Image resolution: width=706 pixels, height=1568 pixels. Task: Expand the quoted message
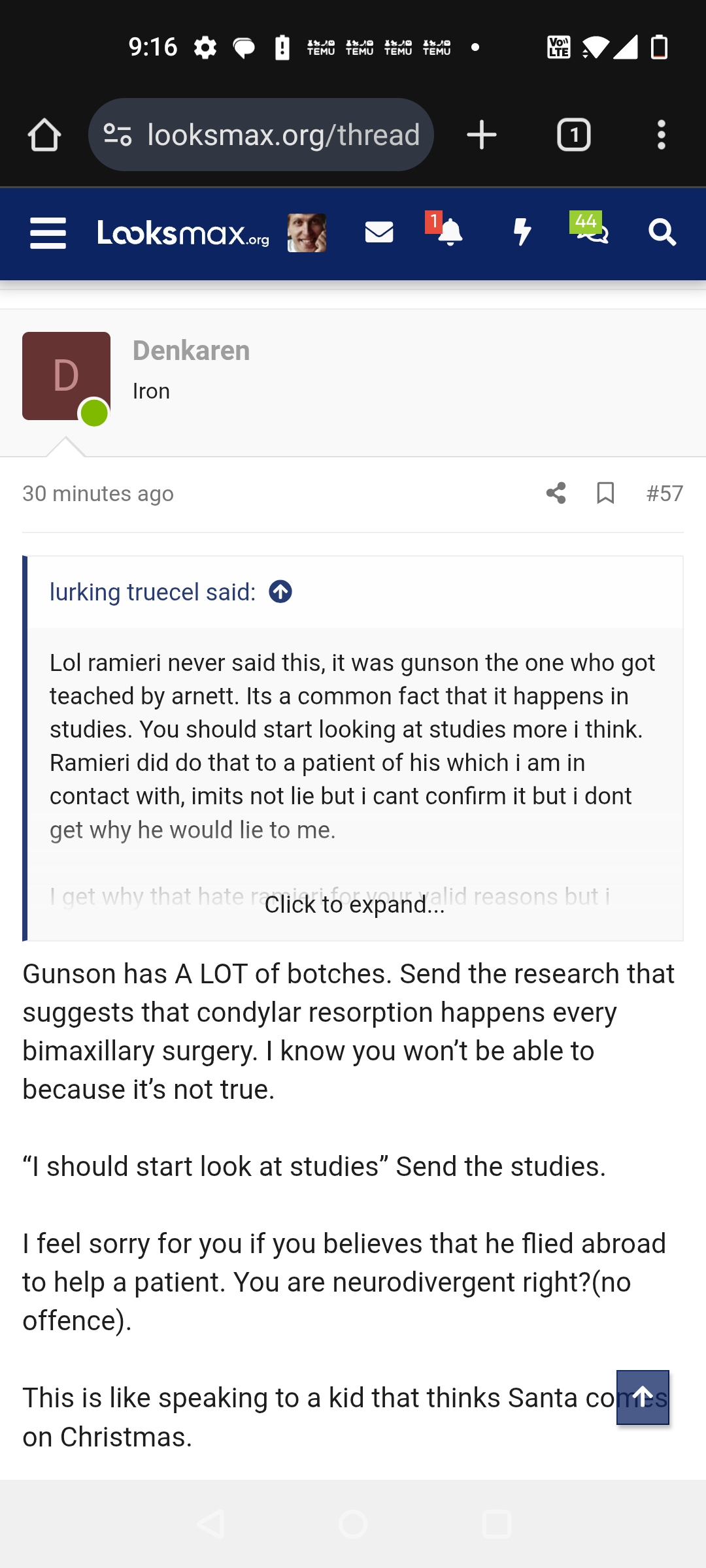coord(354,905)
